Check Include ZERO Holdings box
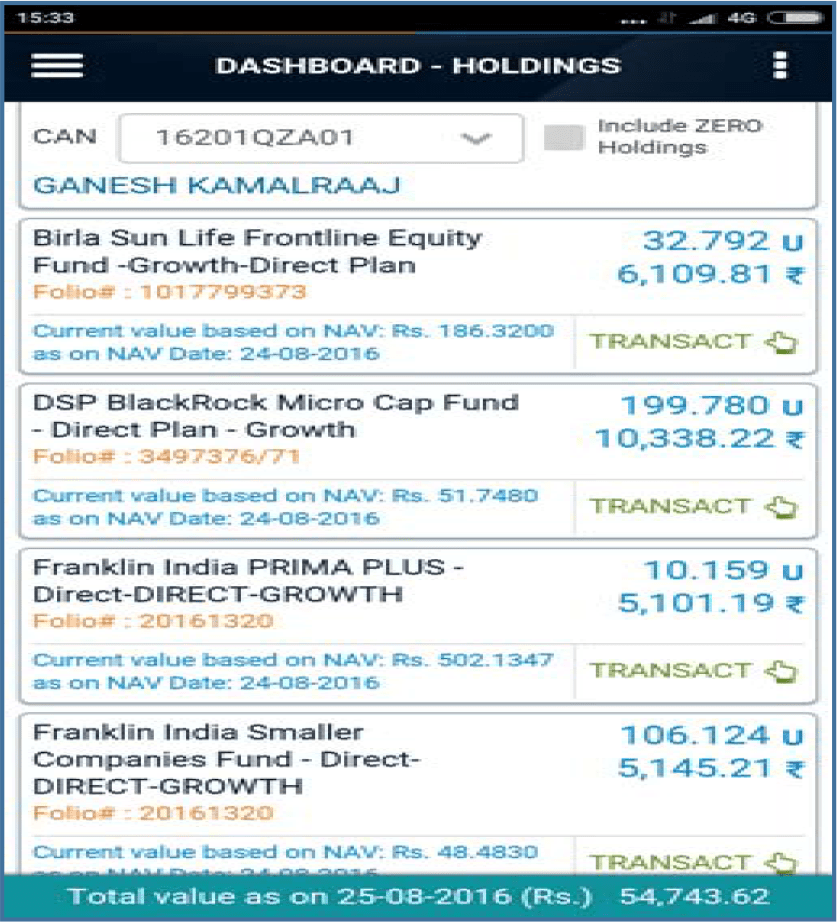 (x=563, y=138)
